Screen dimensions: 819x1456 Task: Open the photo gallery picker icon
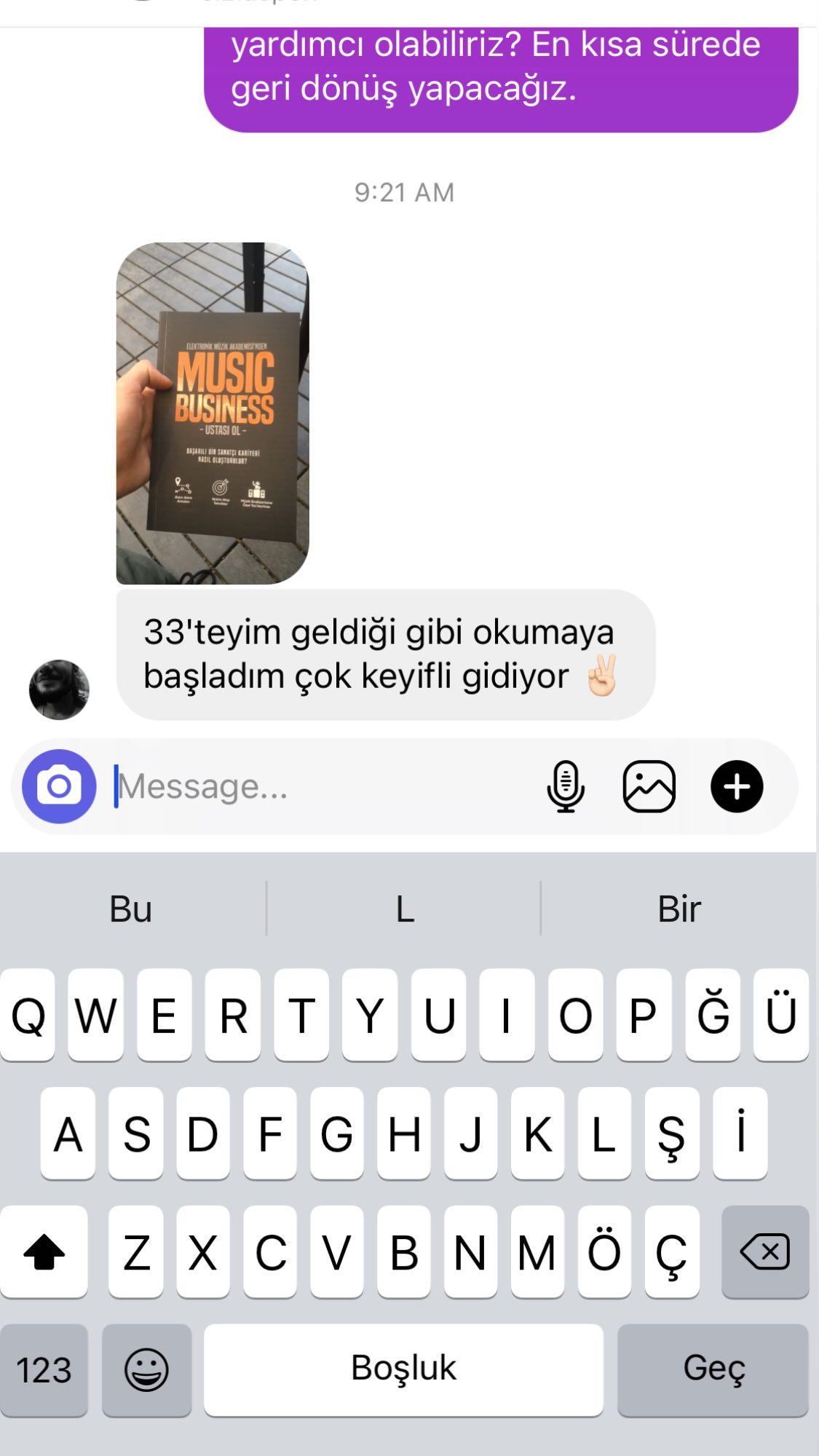649,786
